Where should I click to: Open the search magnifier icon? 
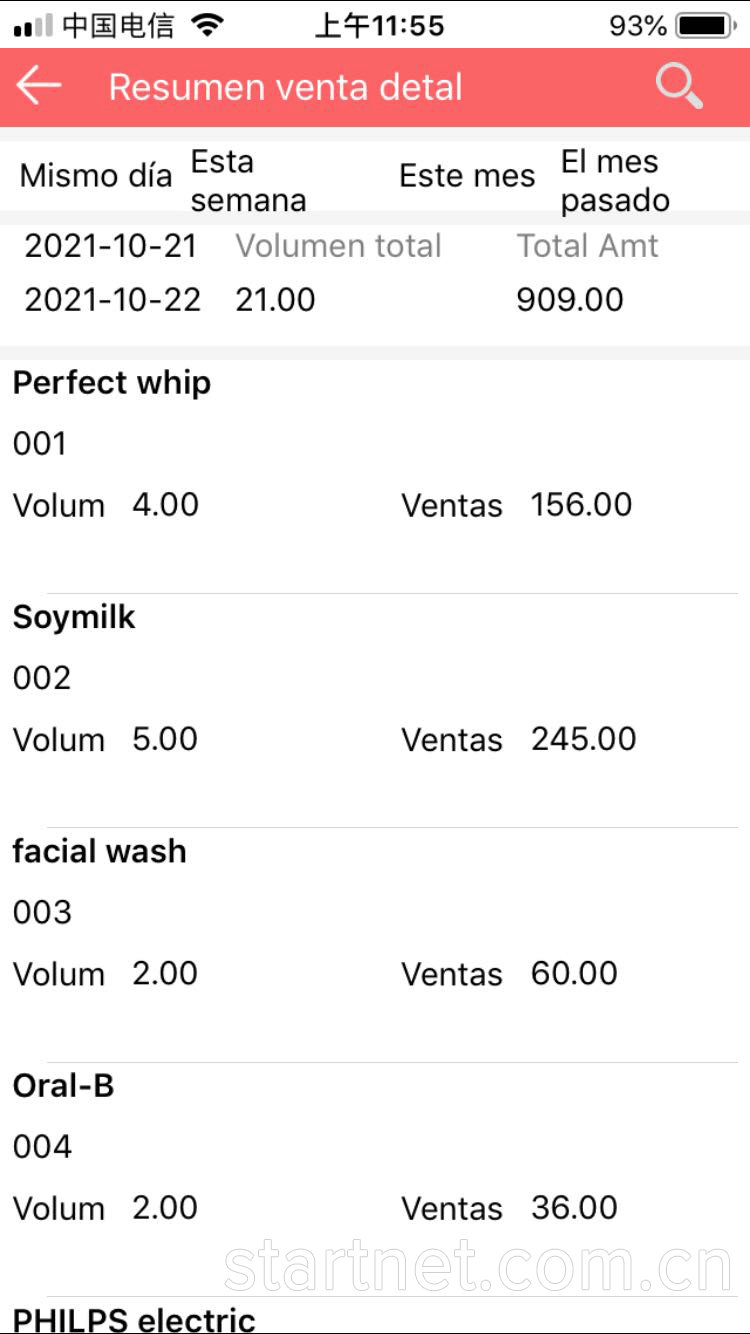[679, 87]
